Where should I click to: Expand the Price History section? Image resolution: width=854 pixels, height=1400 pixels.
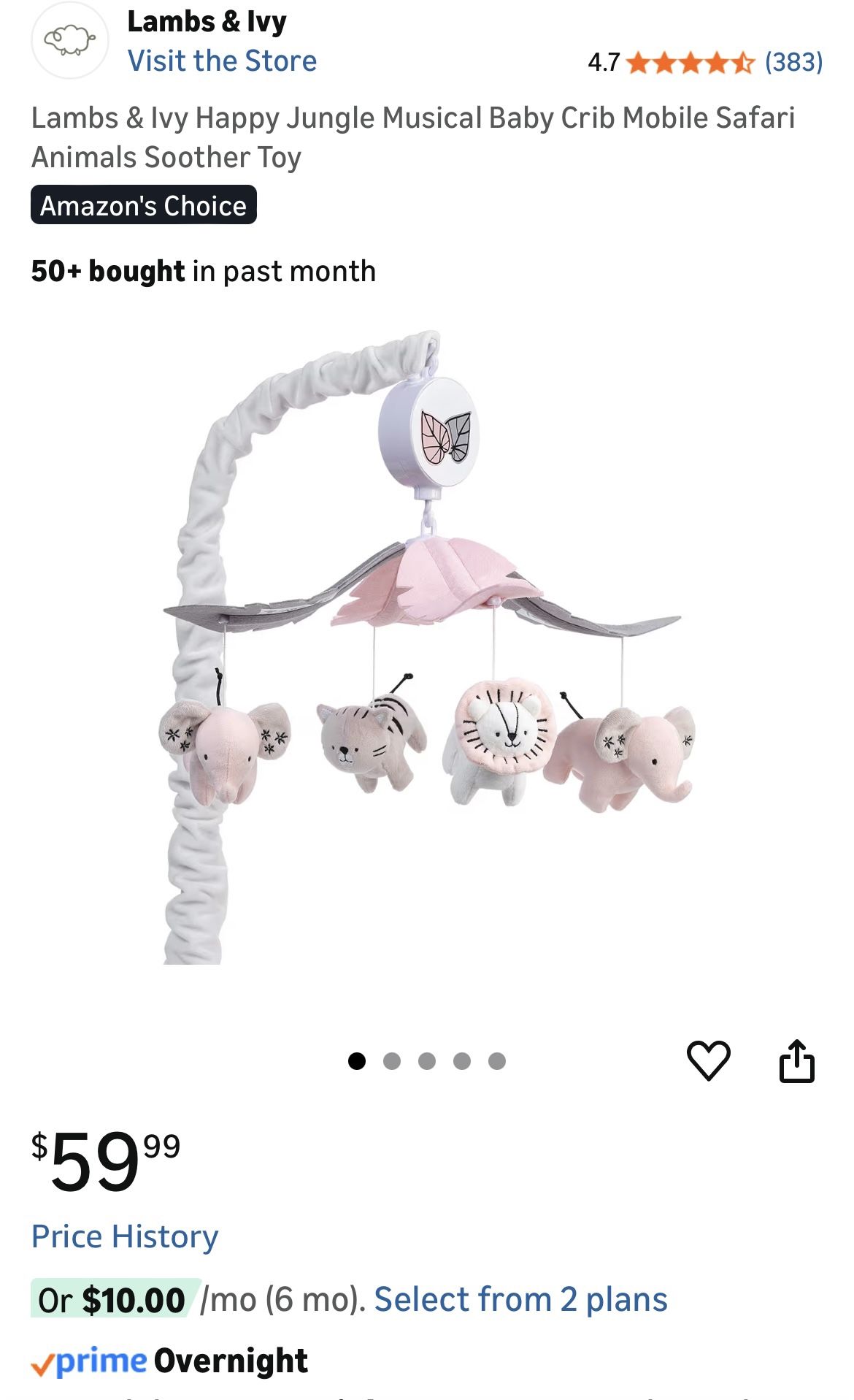[x=123, y=1236]
